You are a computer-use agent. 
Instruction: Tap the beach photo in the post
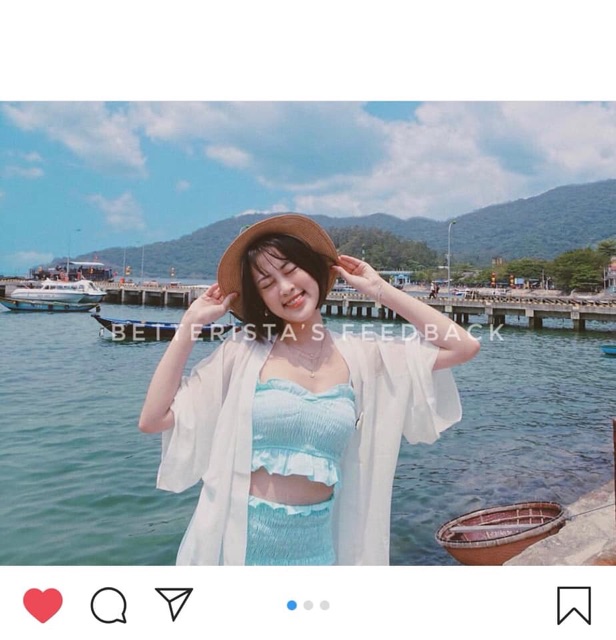pos(308,333)
